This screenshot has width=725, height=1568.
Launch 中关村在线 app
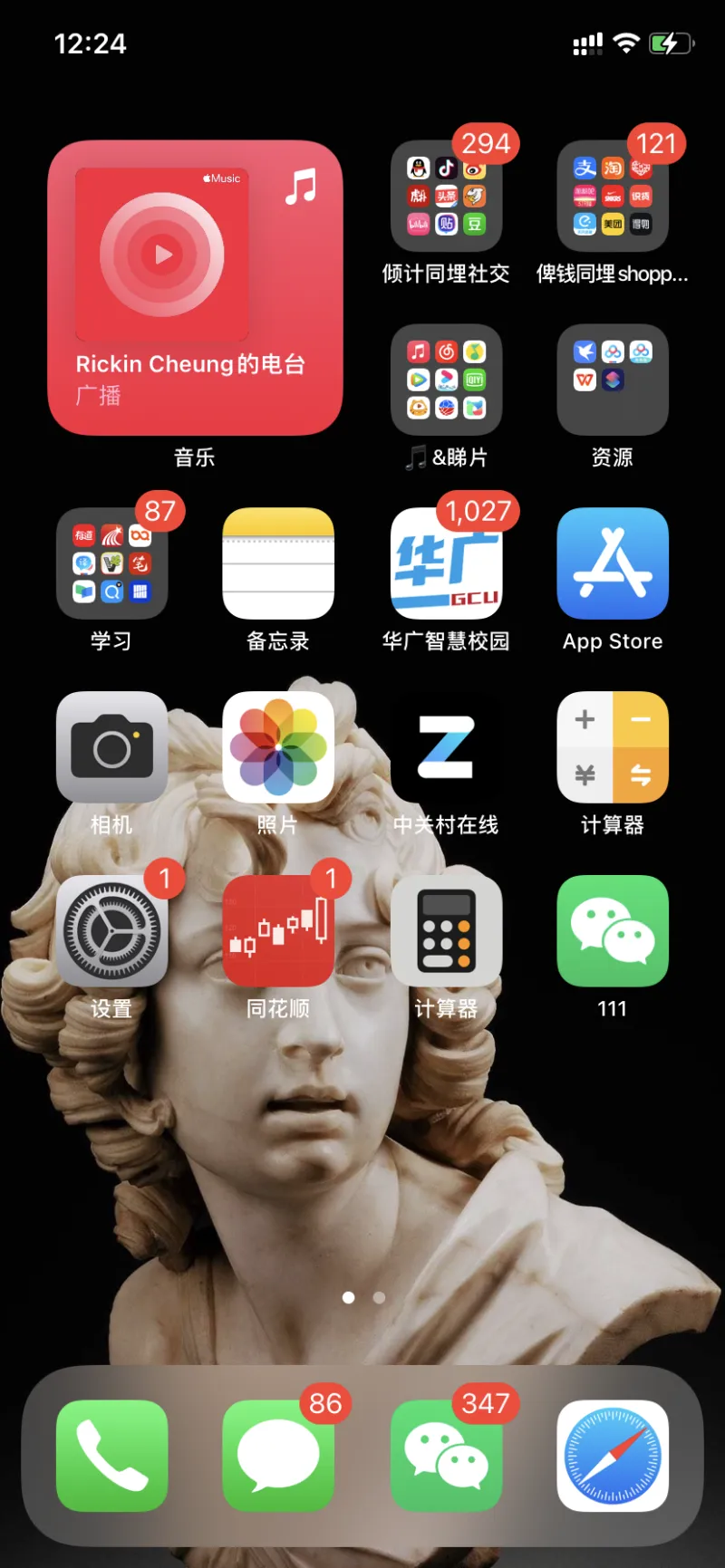pyautogui.click(x=446, y=747)
